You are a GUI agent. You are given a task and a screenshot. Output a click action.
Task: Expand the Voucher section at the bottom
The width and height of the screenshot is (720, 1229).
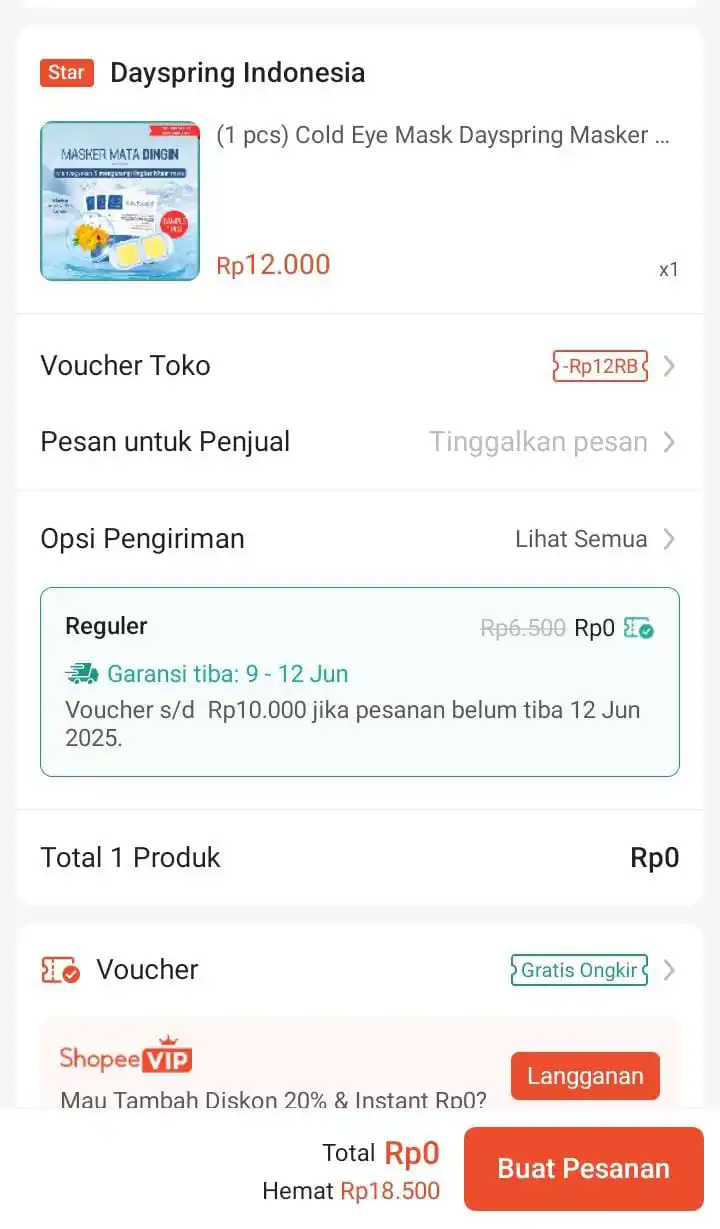(669, 969)
